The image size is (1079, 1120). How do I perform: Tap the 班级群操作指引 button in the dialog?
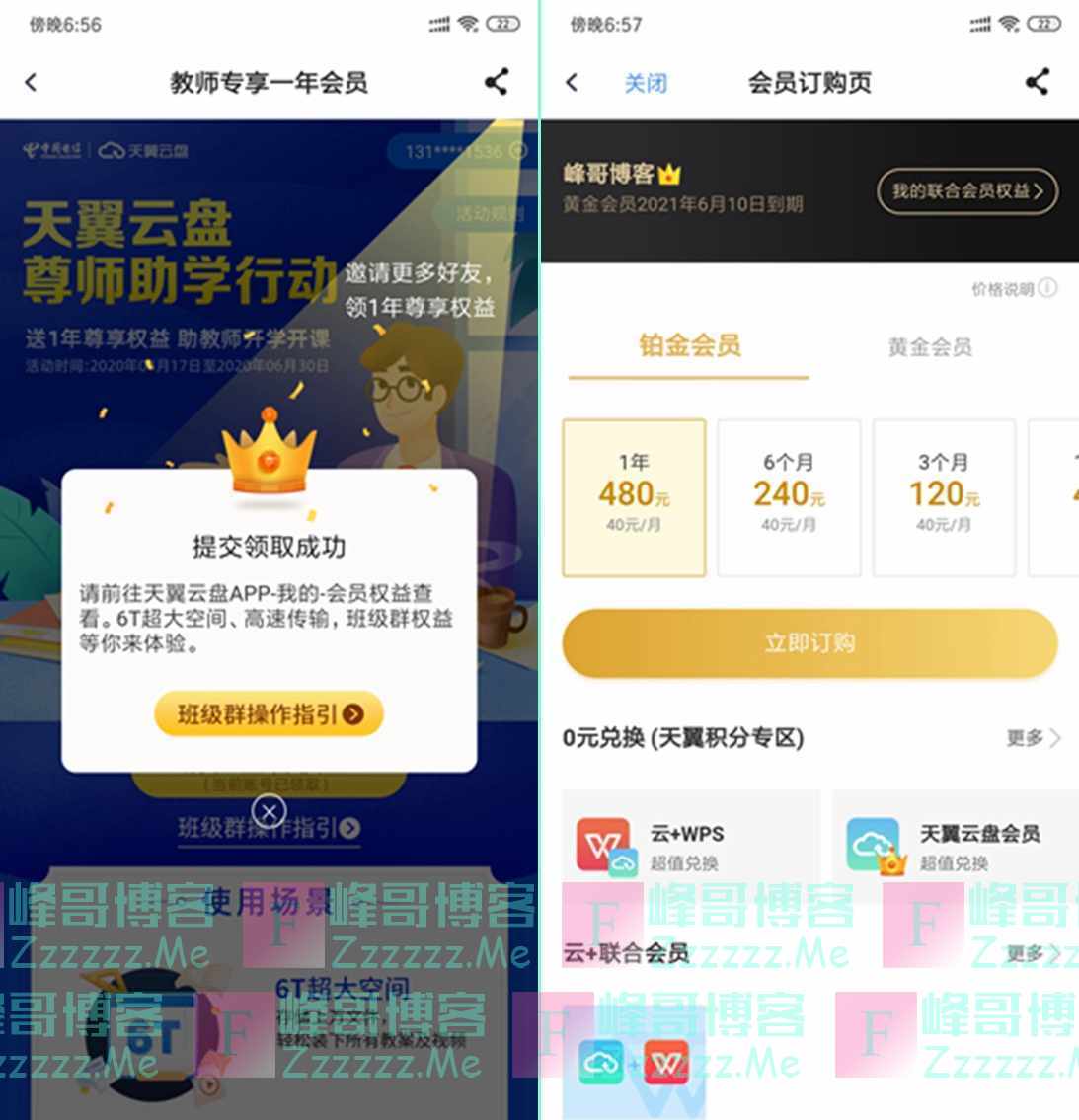pos(269,713)
